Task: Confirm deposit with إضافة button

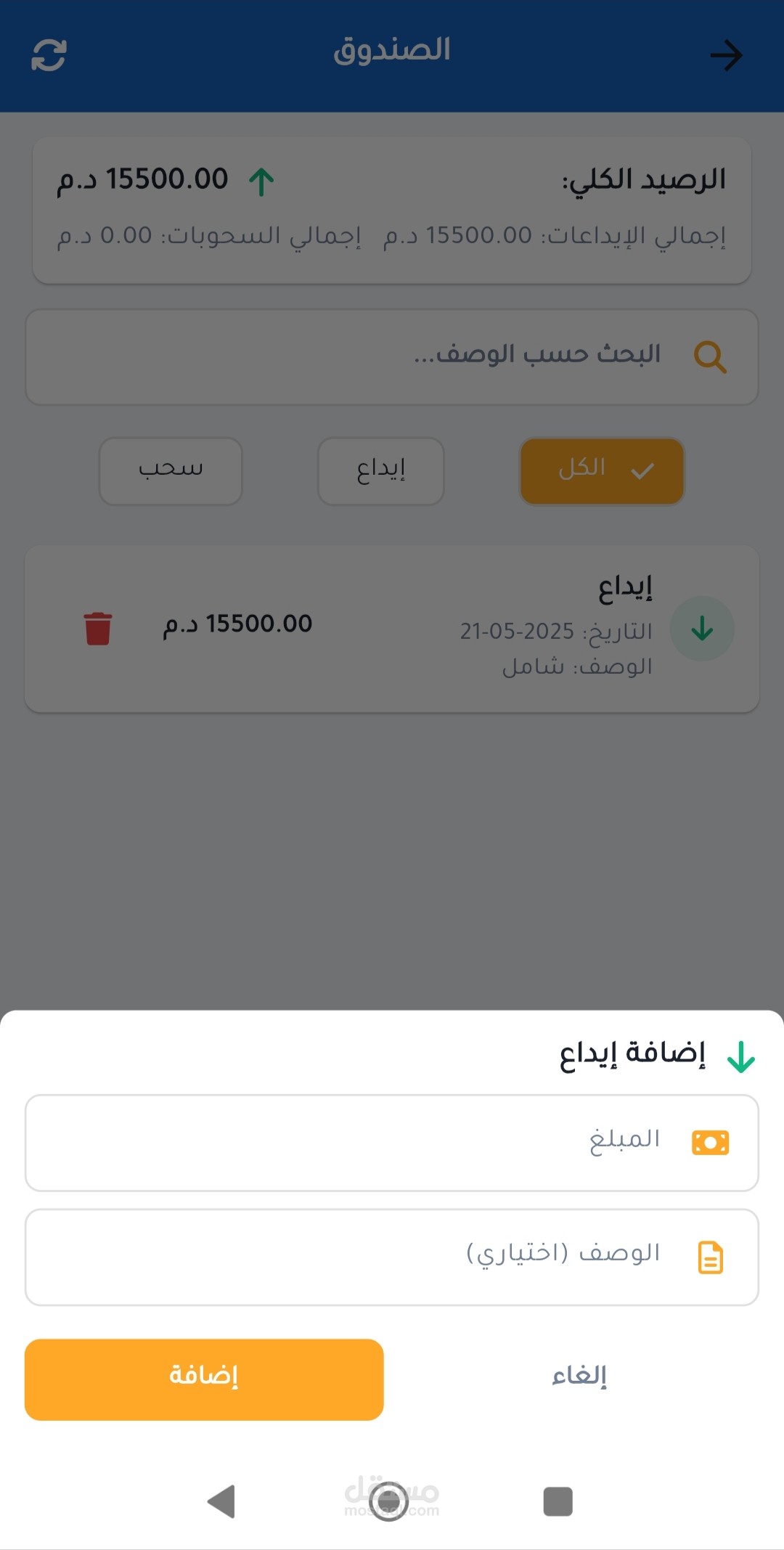Action: (204, 1379)
